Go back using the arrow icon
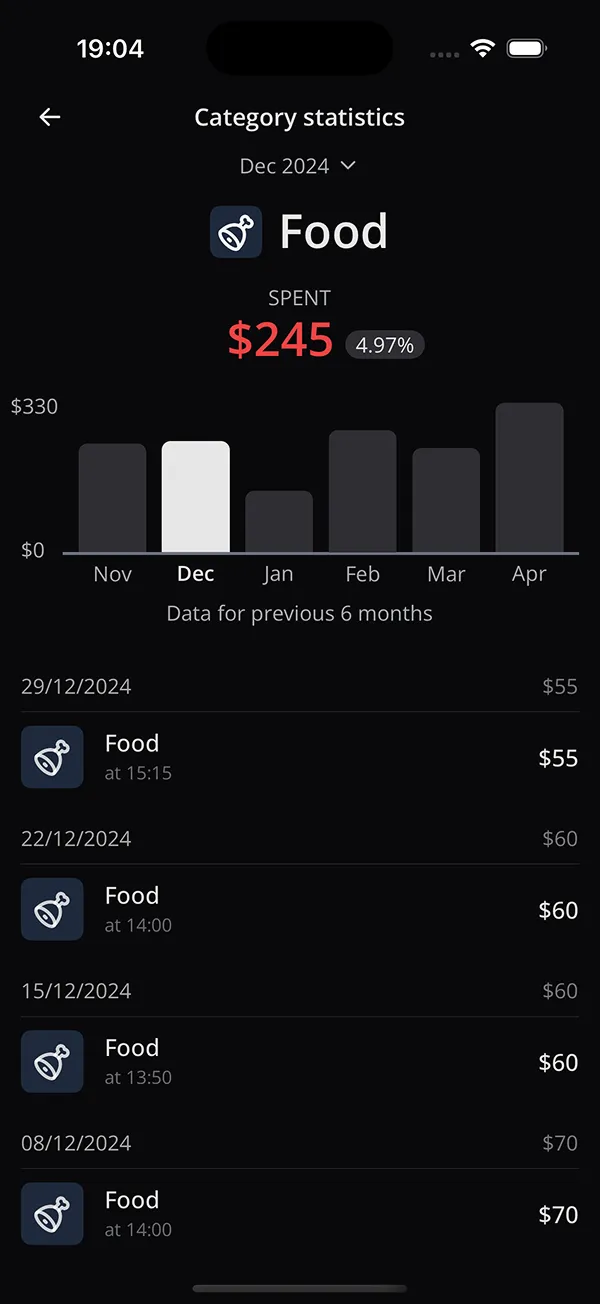The height and width of the screenshot is (1304, 600). click(50, 118)
